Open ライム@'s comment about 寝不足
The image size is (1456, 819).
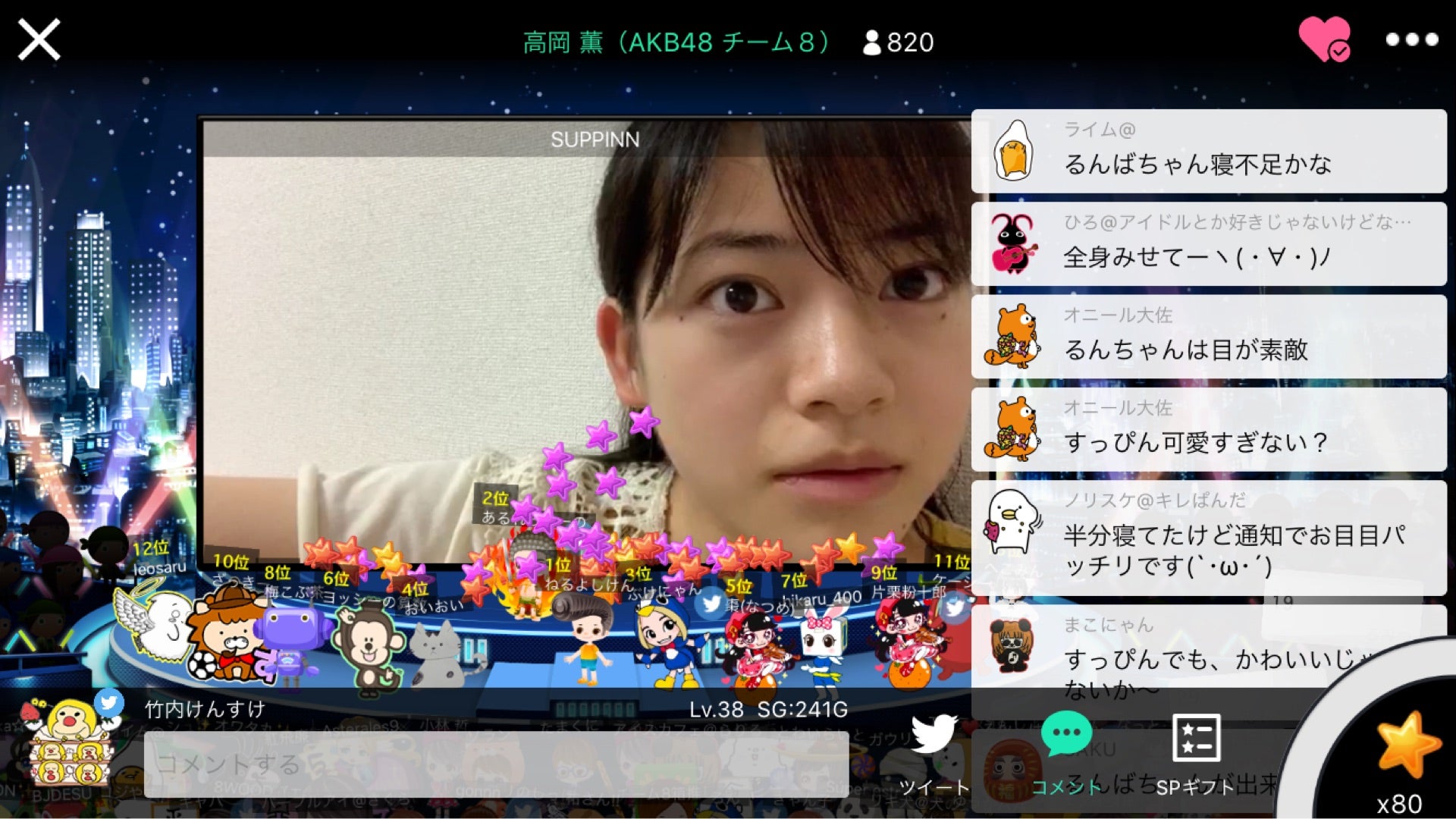(x=1209, y=152)
